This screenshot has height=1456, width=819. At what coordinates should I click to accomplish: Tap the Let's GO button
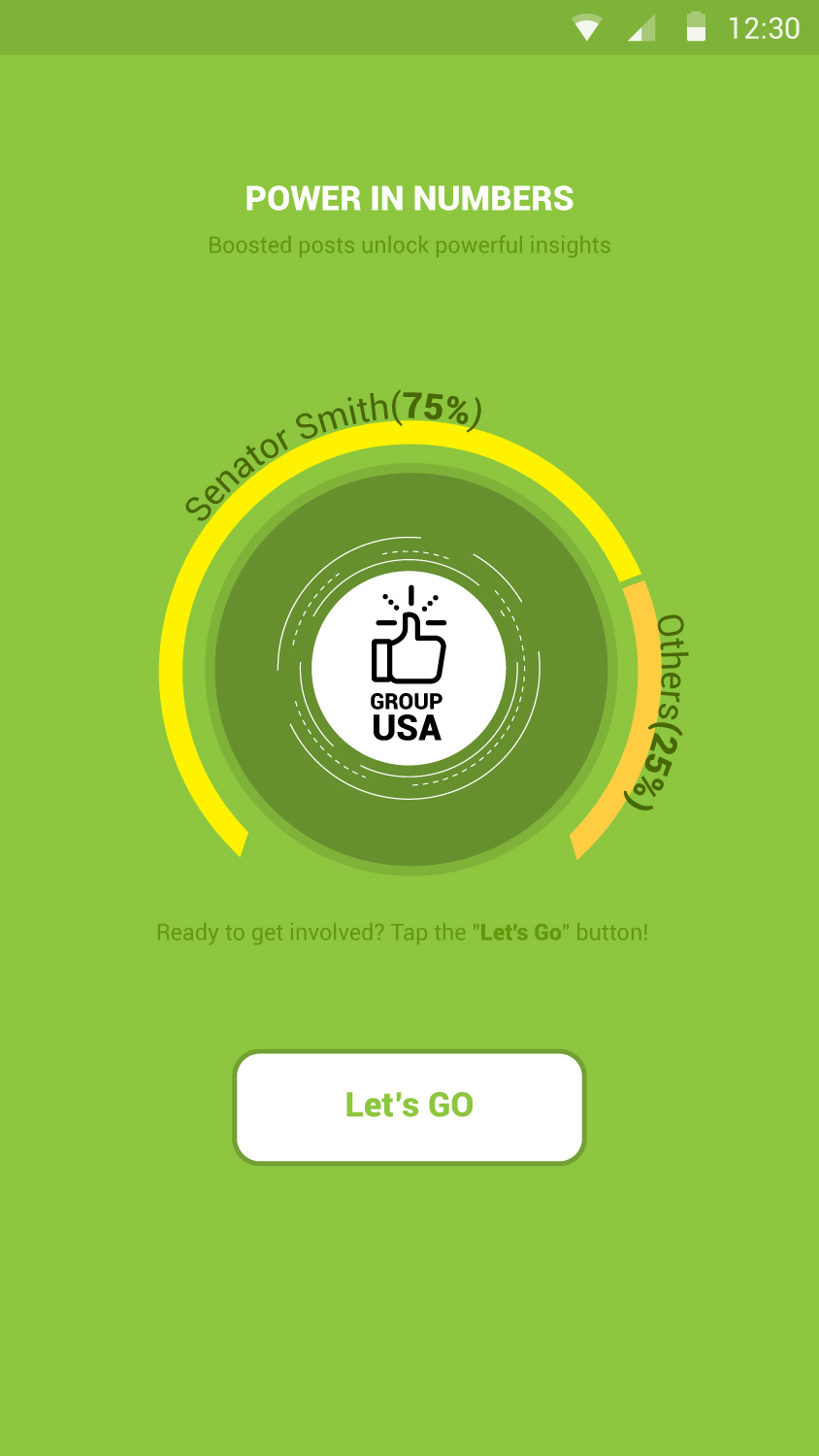(x=409, y=1107)
